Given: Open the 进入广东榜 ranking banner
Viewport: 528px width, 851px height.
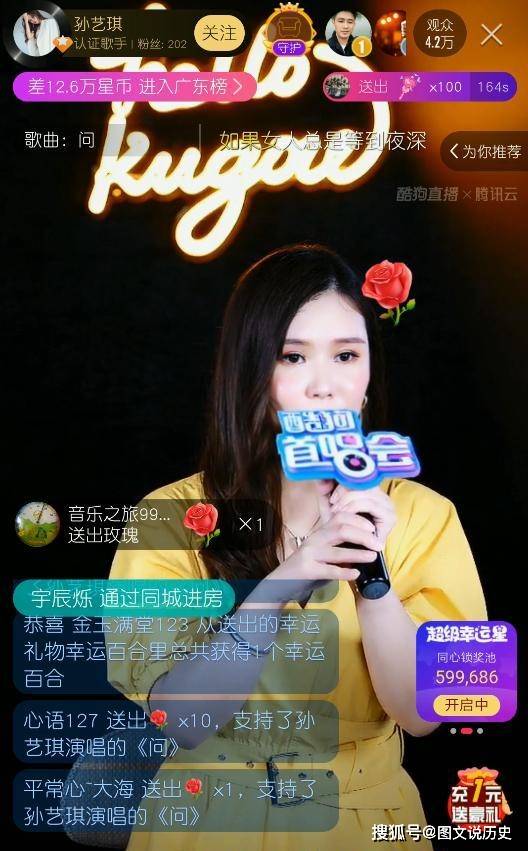Looking at the screenshot, I should pyautogui.click(x=135, y=87).
